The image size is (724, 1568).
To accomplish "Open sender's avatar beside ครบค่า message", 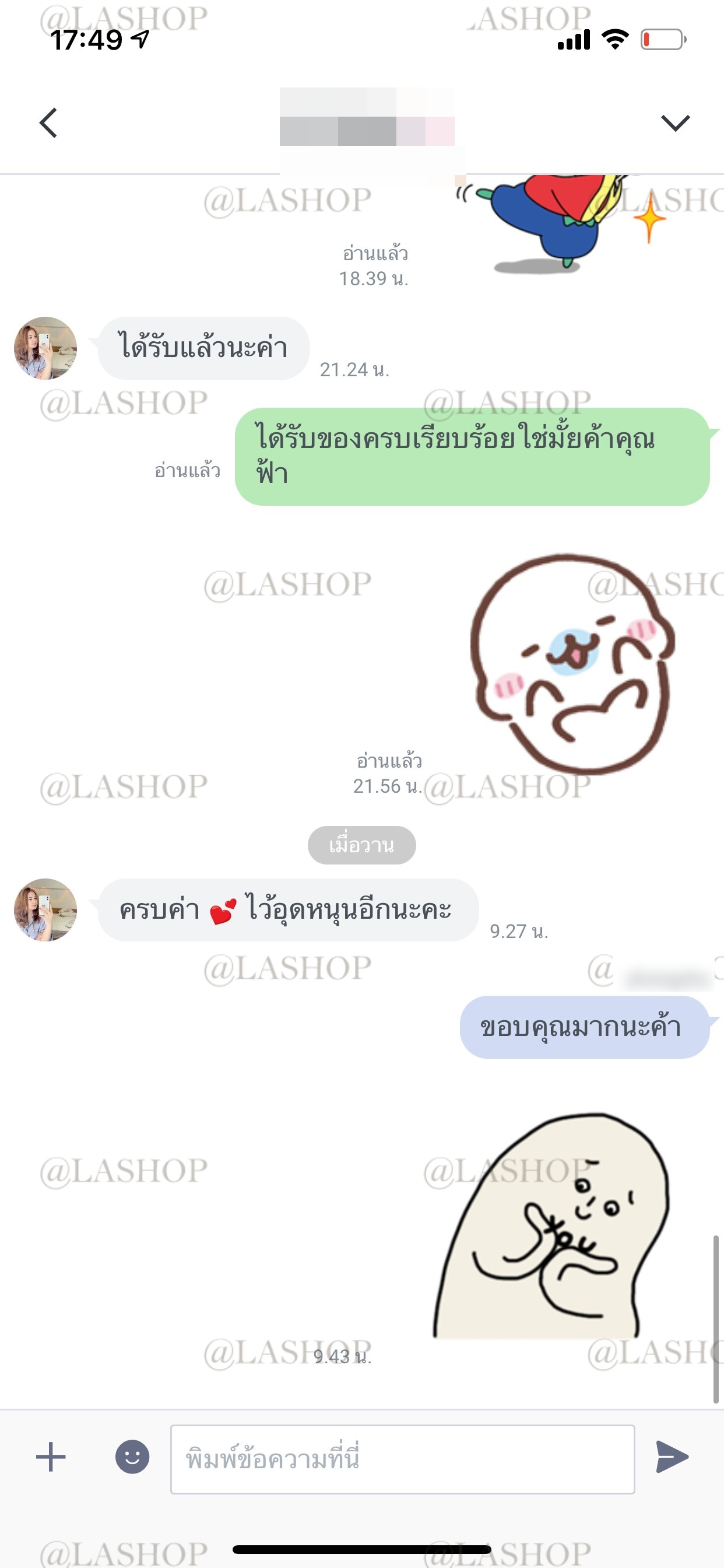I will click(x=45, y=910).
